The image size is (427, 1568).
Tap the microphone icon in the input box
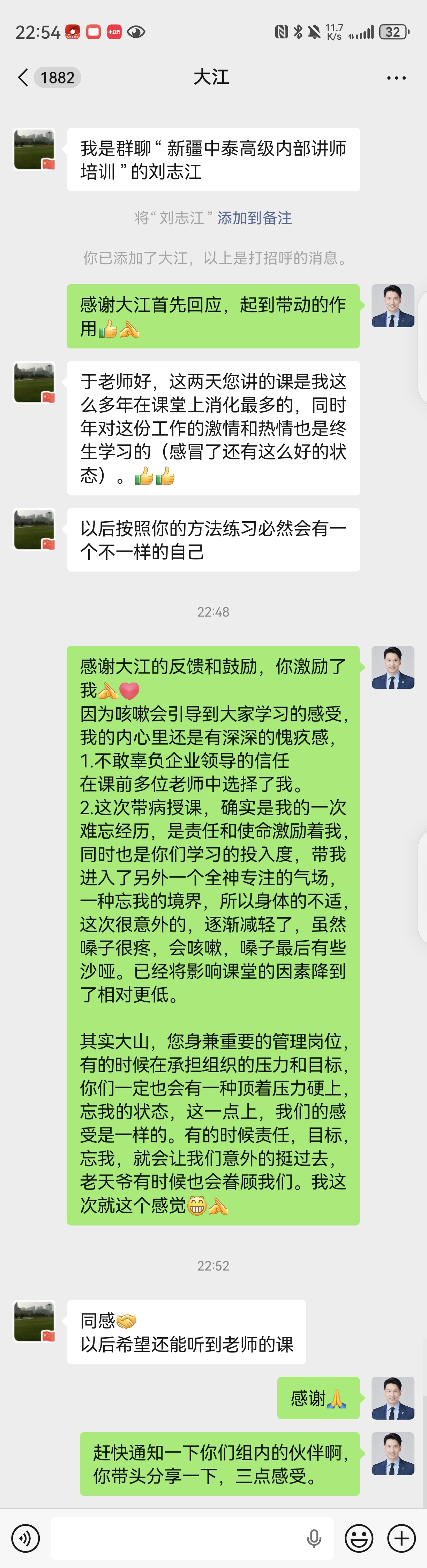point(314,1538)
